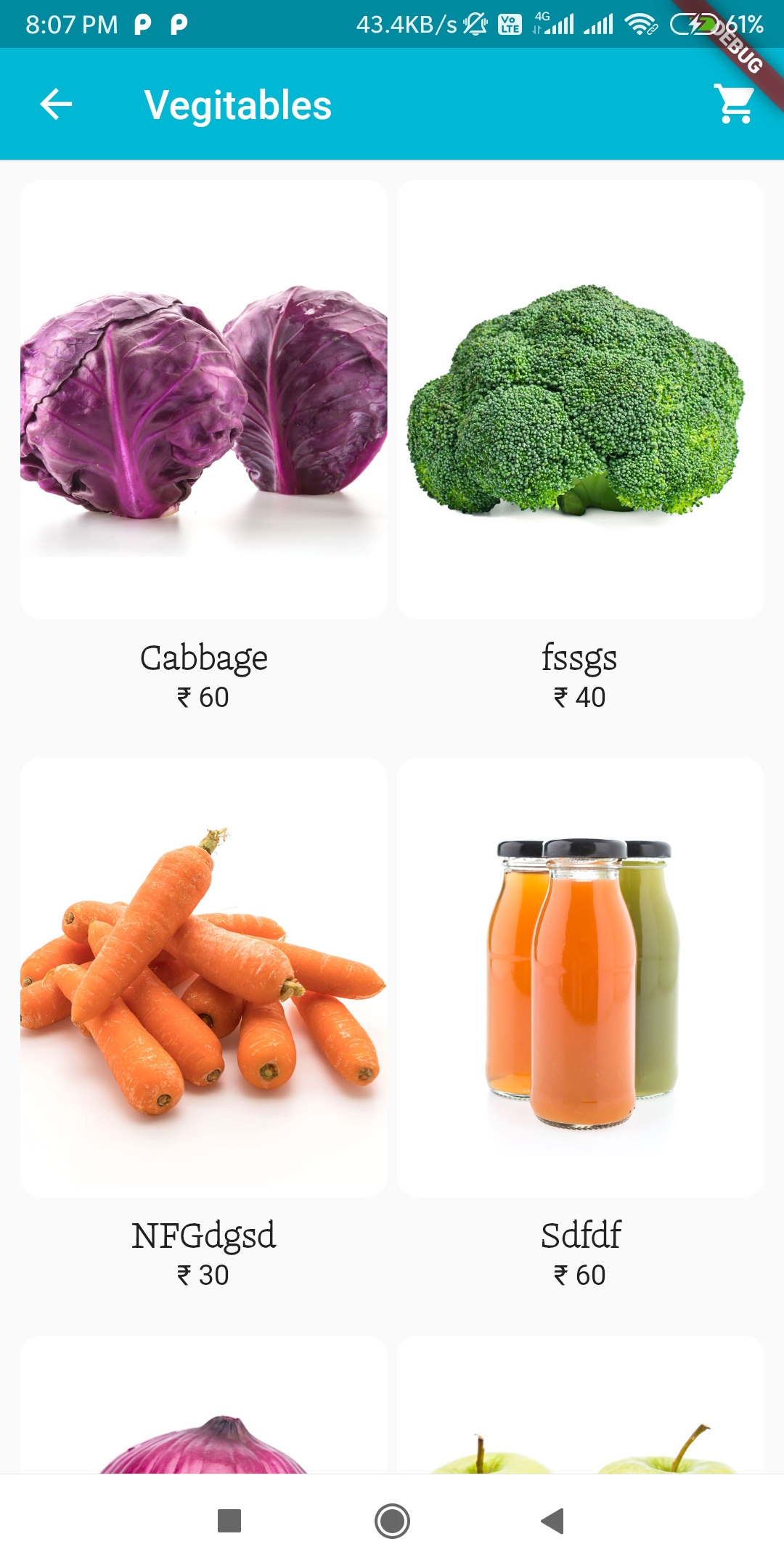Open the Cabbage product card
This screenshot has width=784, height=1568.
203,401
